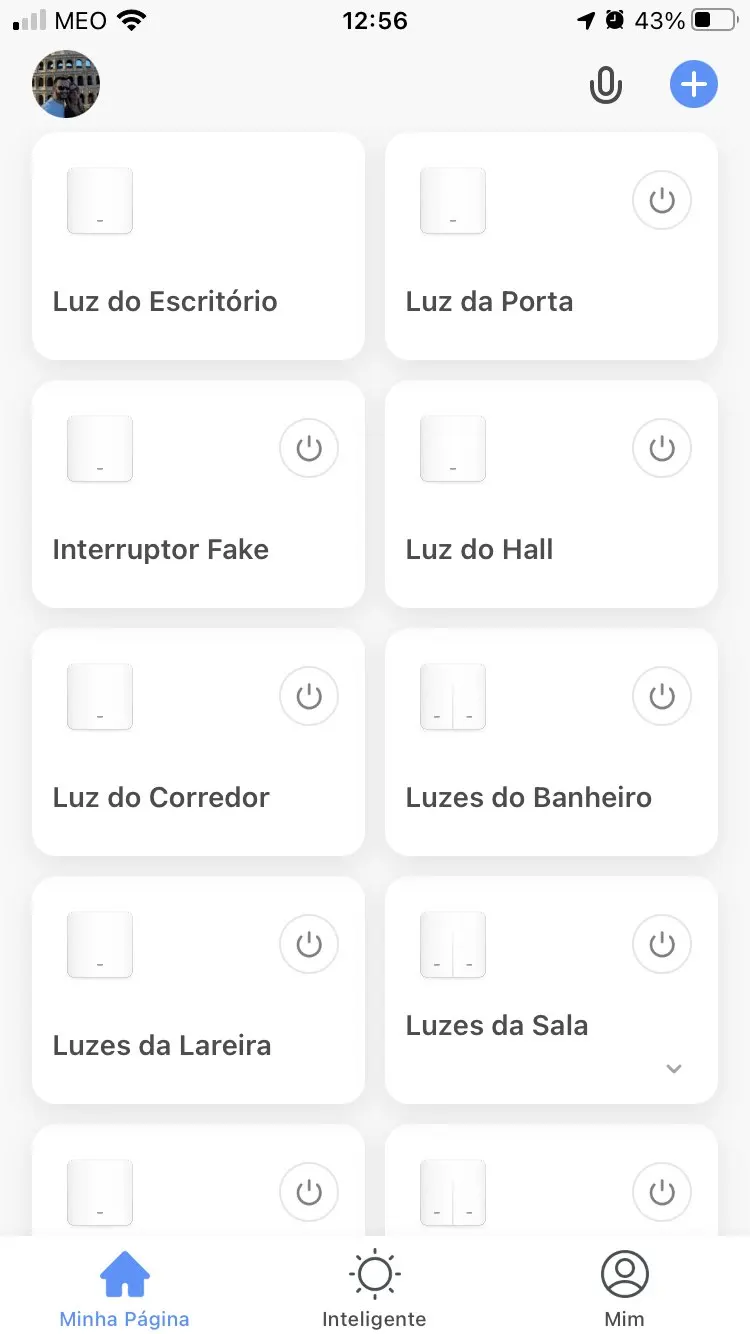The image size is (750, 1334).
Task: Toggle power for Interruptor Fake
Action: coord(309,449)
